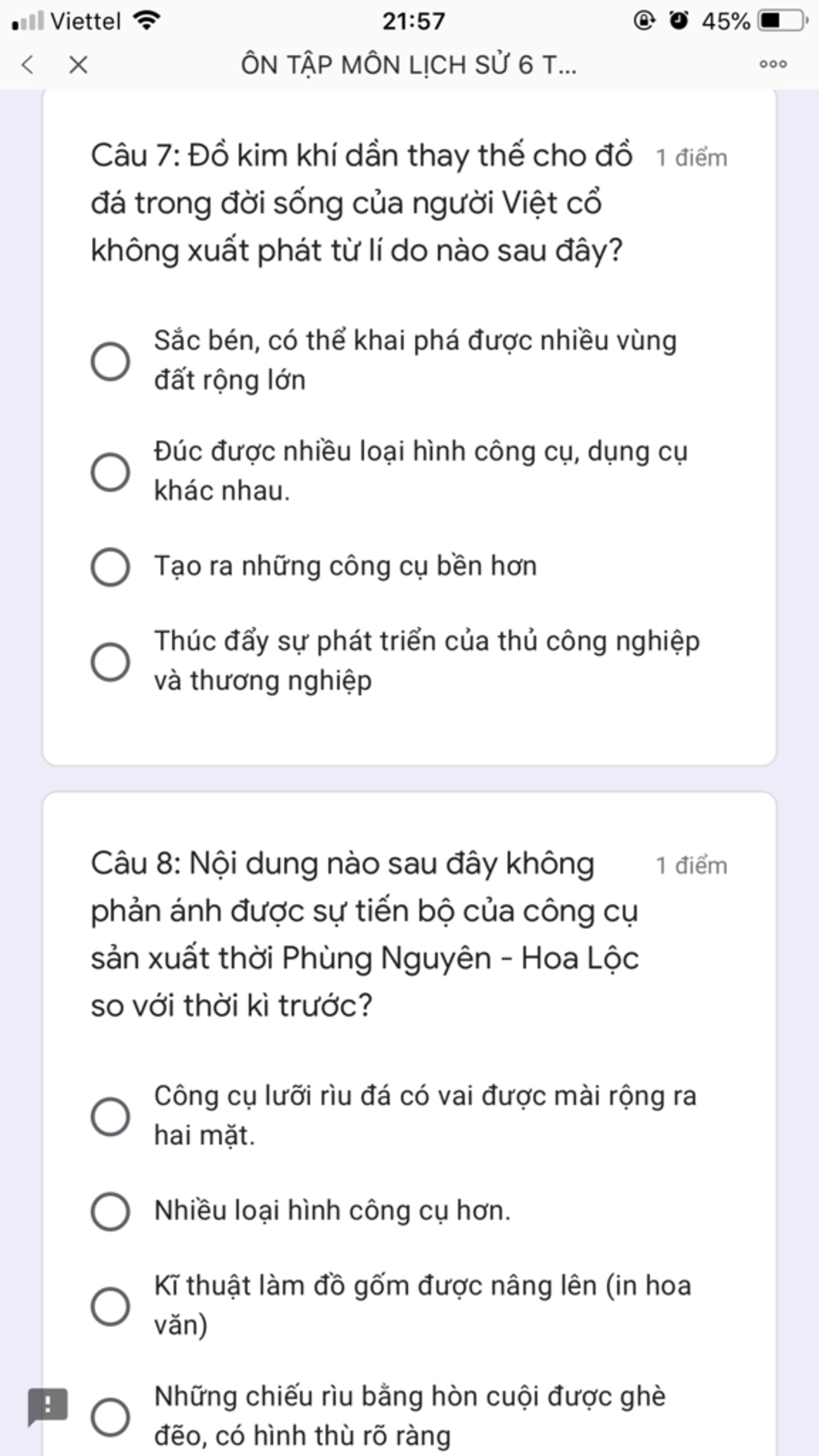Close the in-app browser page

[x=78, y=65]
